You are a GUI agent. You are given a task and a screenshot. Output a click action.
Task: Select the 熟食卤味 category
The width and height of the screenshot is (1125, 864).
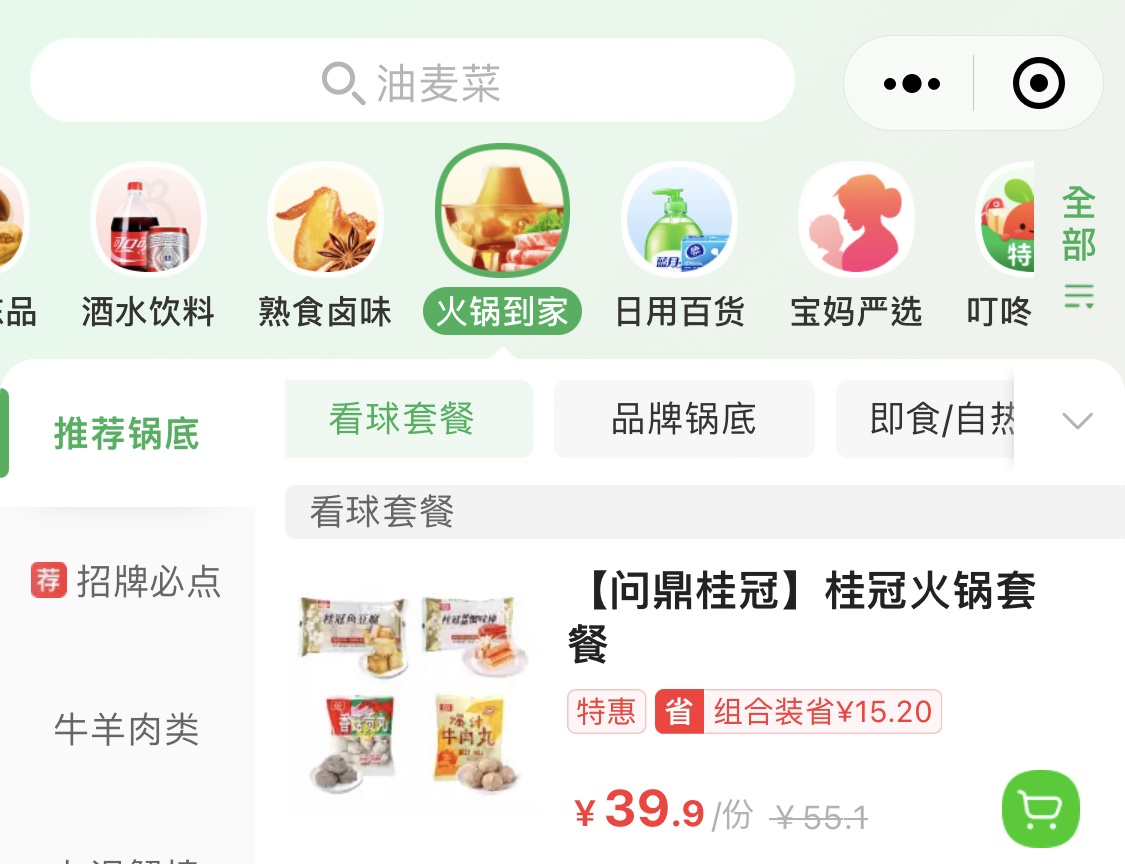click(325, 250)
